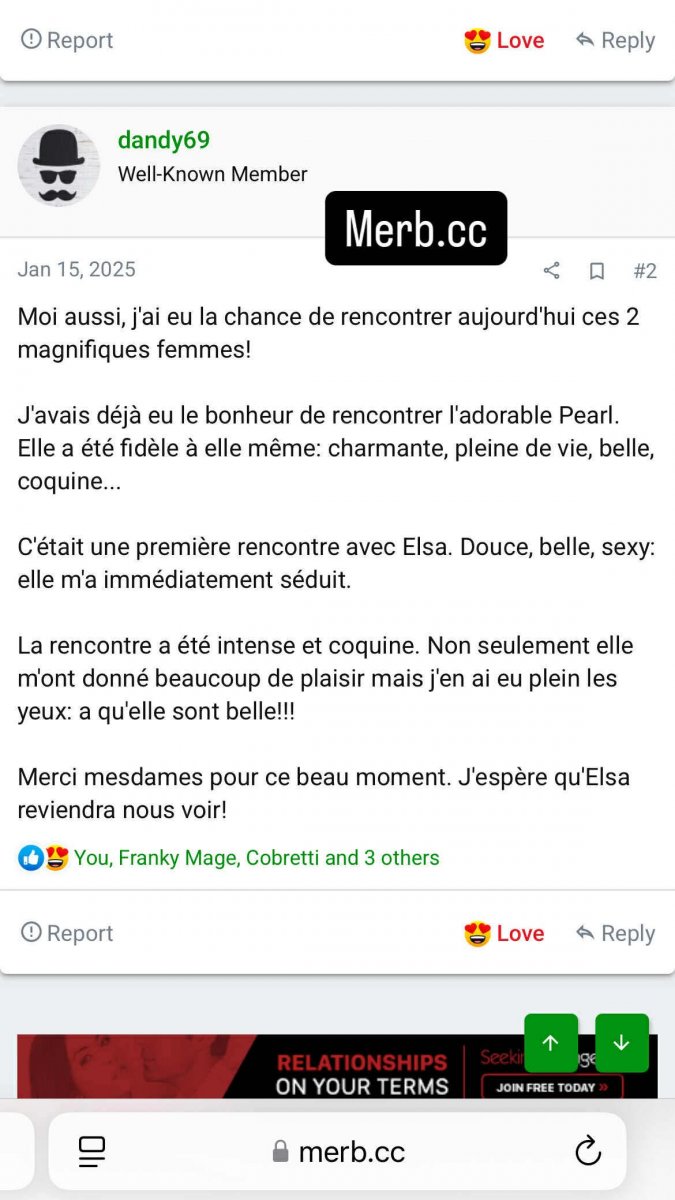The image size is (675, 1200).
Task: View who reacted: You, Franky Mage, Cobretti
Action: click(256, 858)
